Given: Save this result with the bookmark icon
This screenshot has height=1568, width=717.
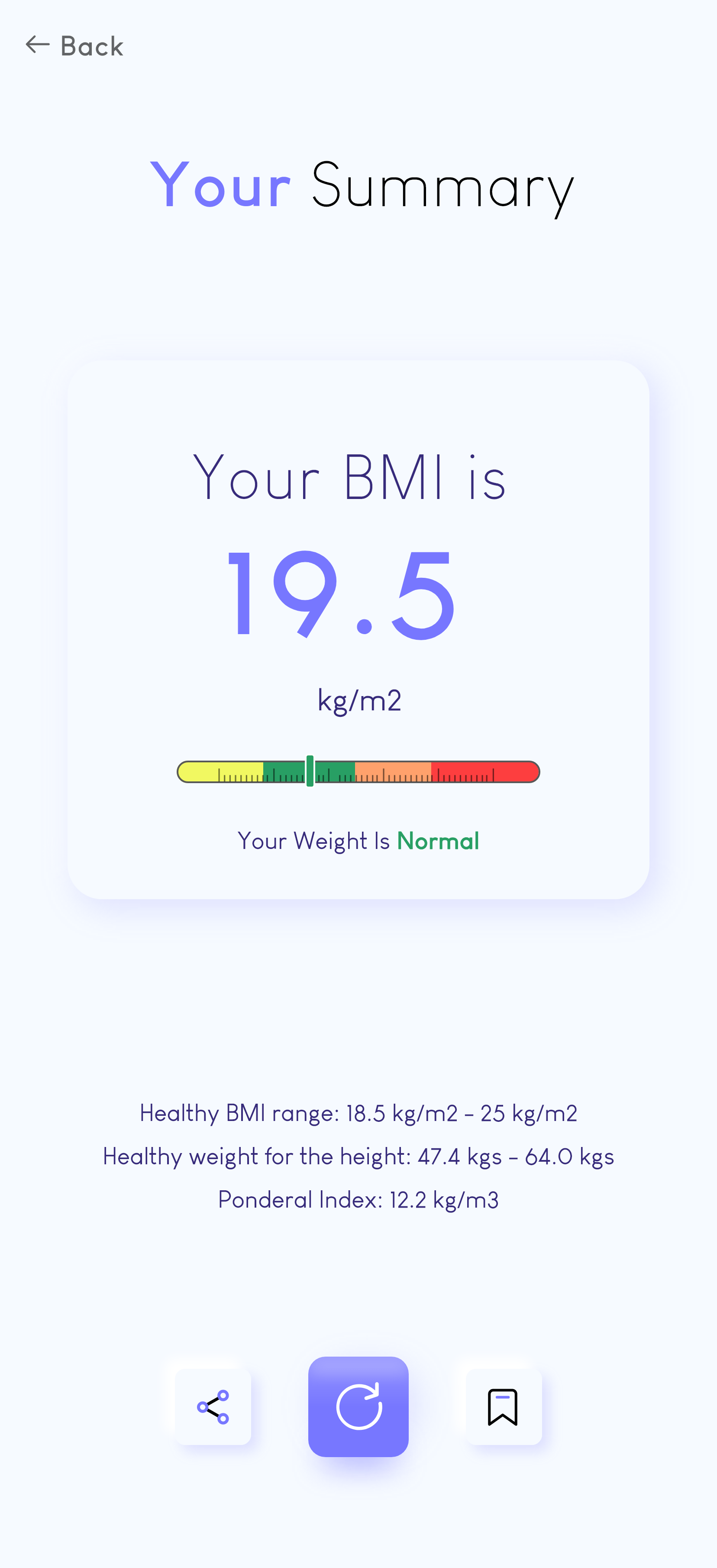Looking at the screenshot, I should 504,1407.
